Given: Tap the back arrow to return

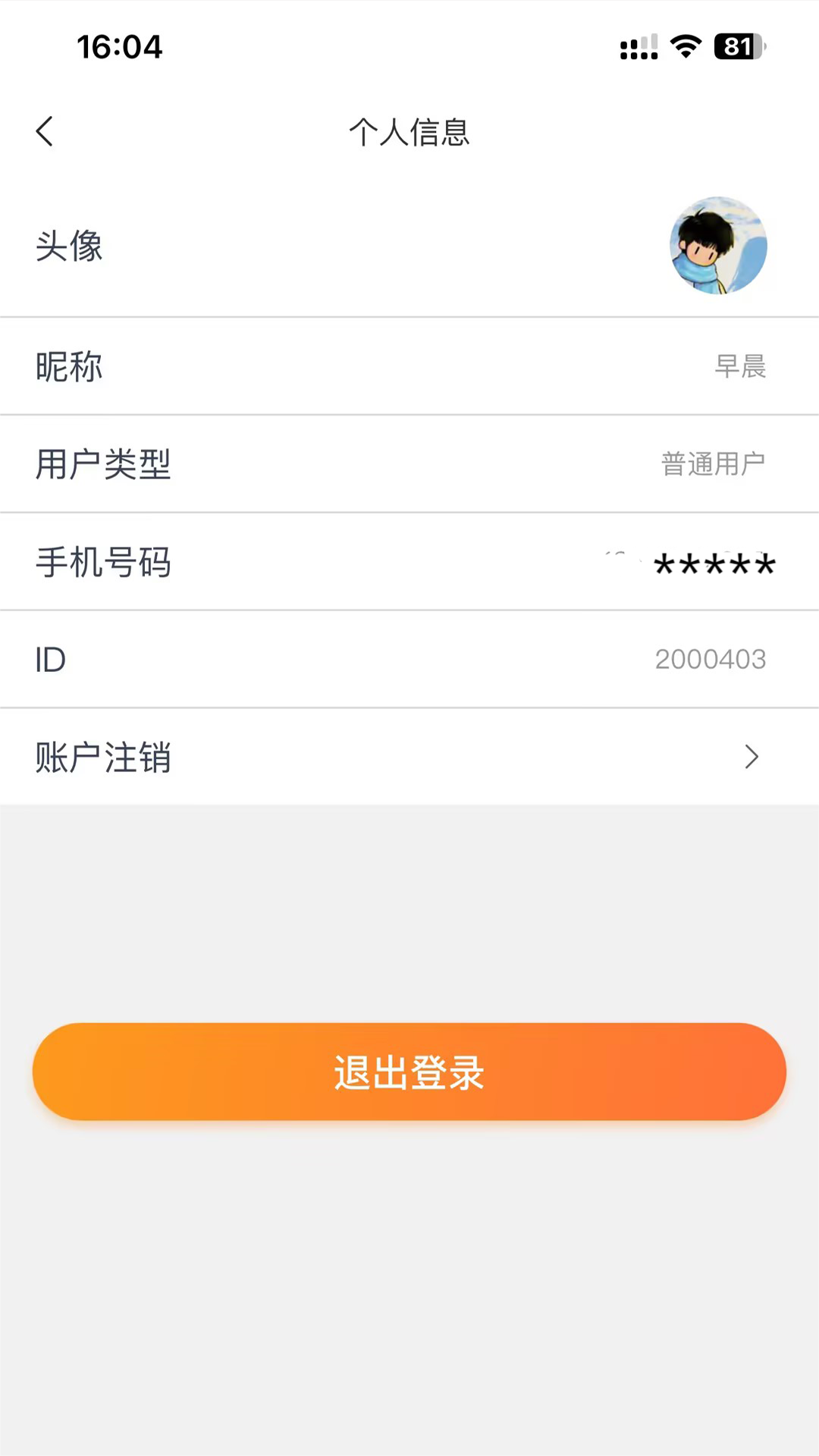Looking at the screenshot, I should [x=44, y=131].
